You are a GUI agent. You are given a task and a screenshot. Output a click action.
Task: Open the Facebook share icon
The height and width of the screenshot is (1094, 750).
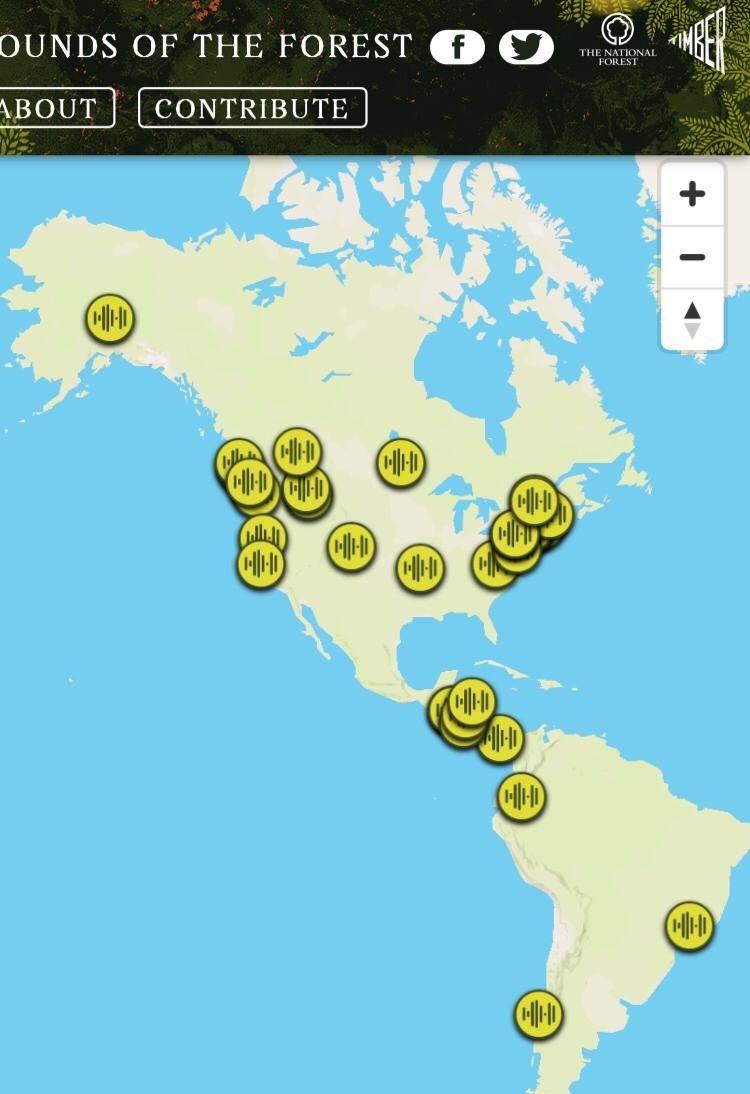coord(459,45)
